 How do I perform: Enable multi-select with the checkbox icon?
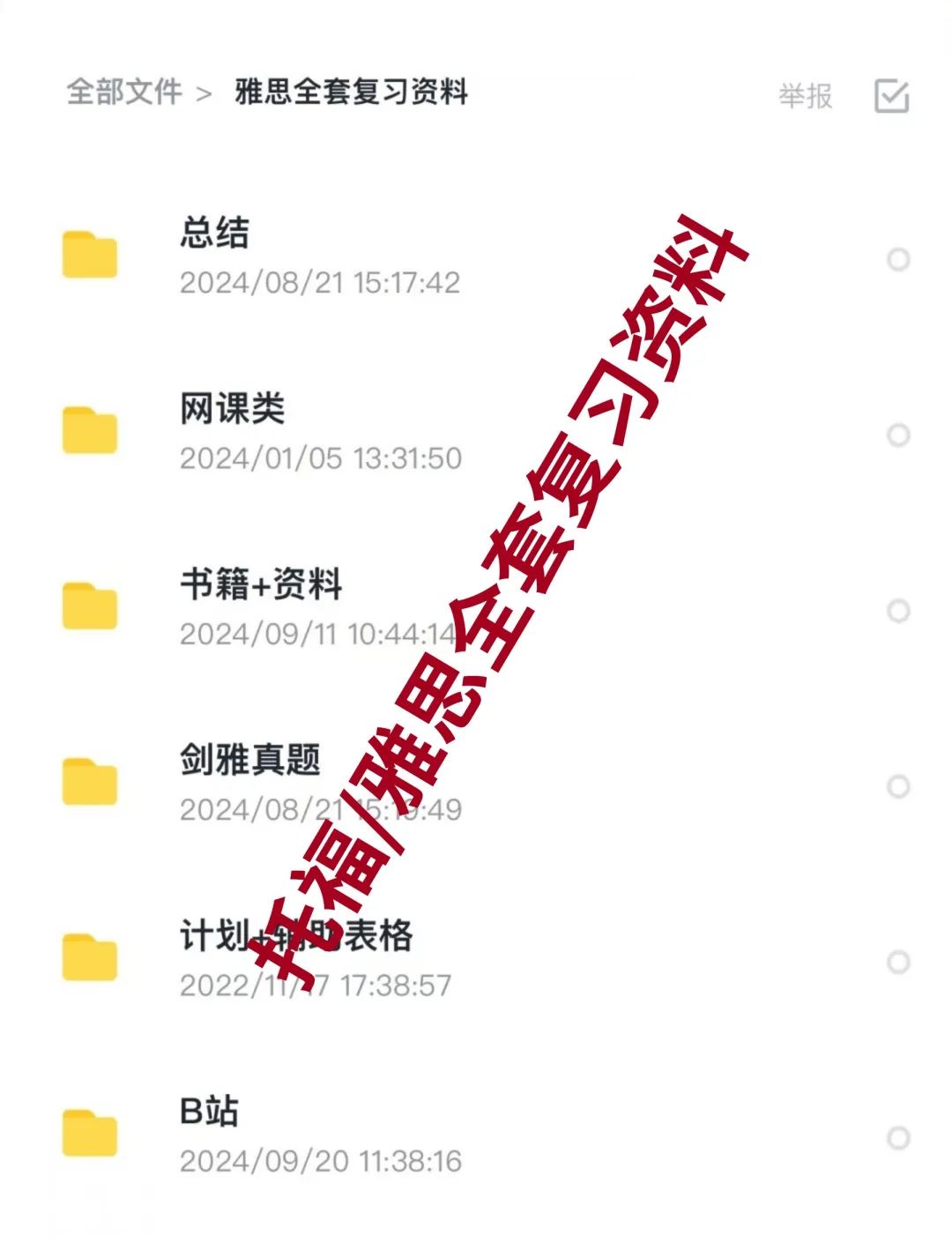891,95
